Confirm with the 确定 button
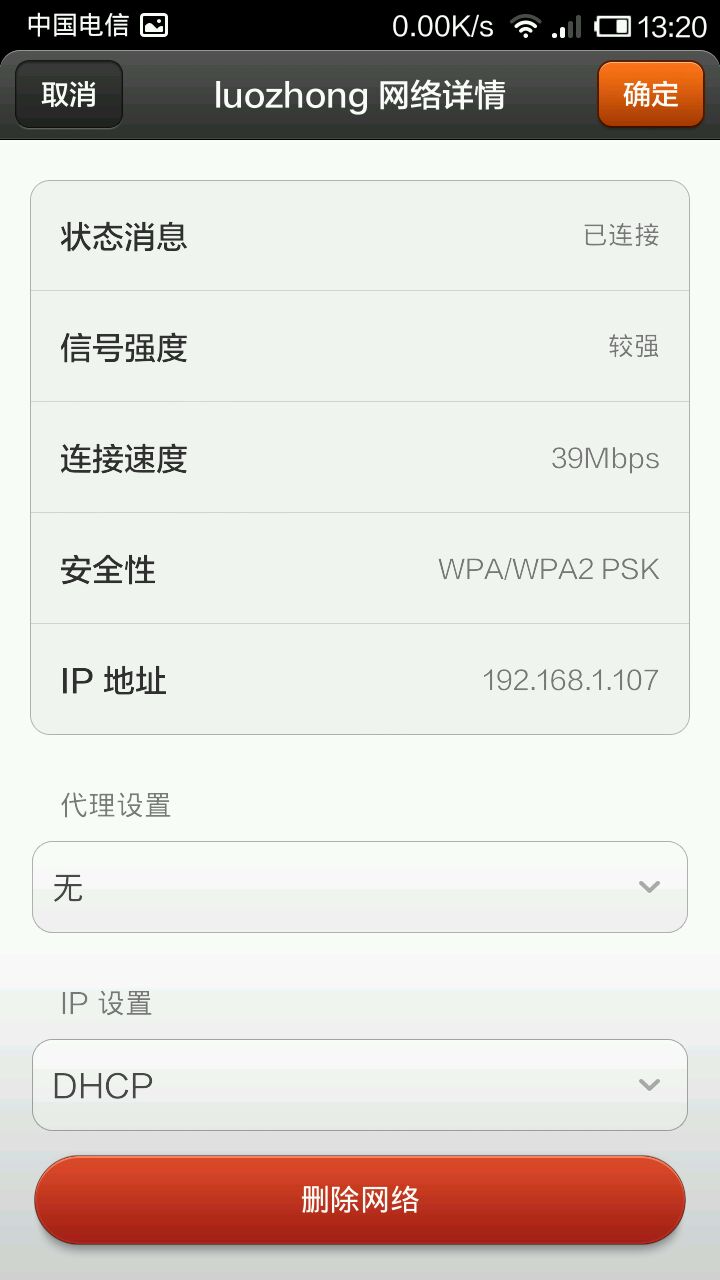 tap(650, 95)
